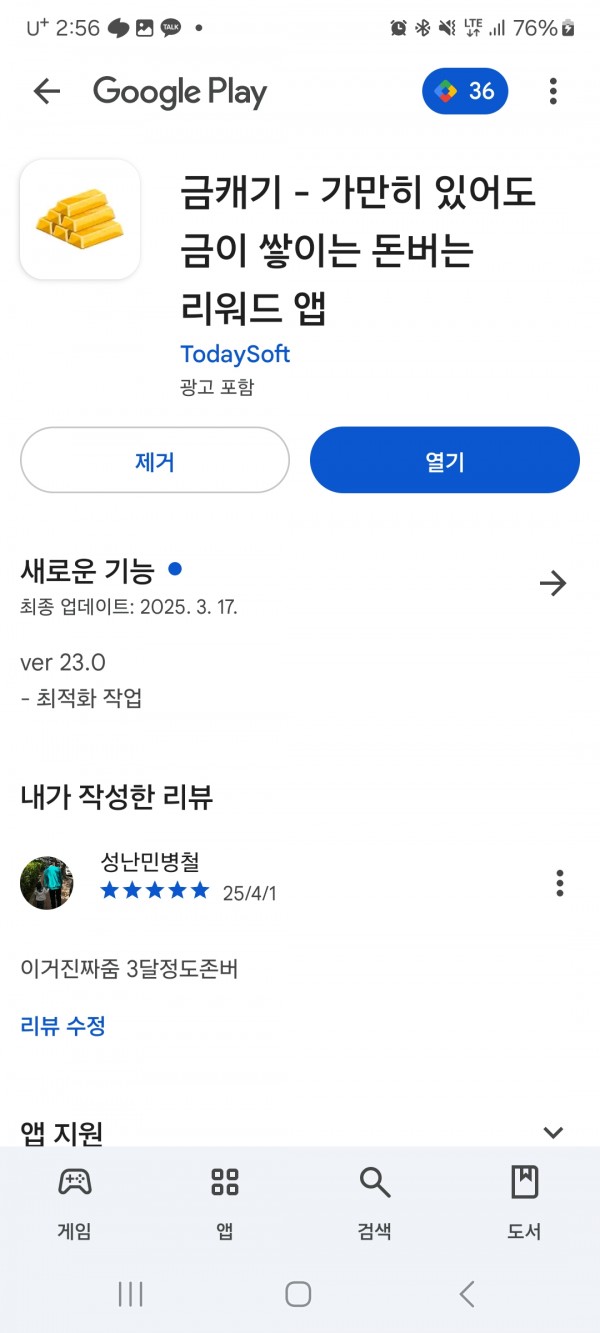This screenshot has width=600, height=1333.
Task: Switch to the 도서 tab
Action: click(x=524, y=1203)
